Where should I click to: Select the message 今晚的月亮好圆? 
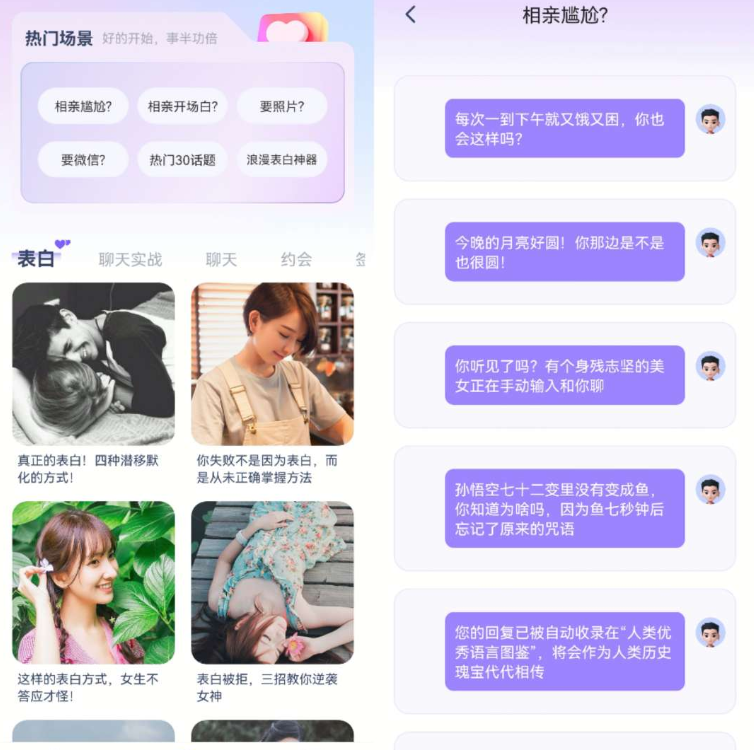[x=564, y=251]
